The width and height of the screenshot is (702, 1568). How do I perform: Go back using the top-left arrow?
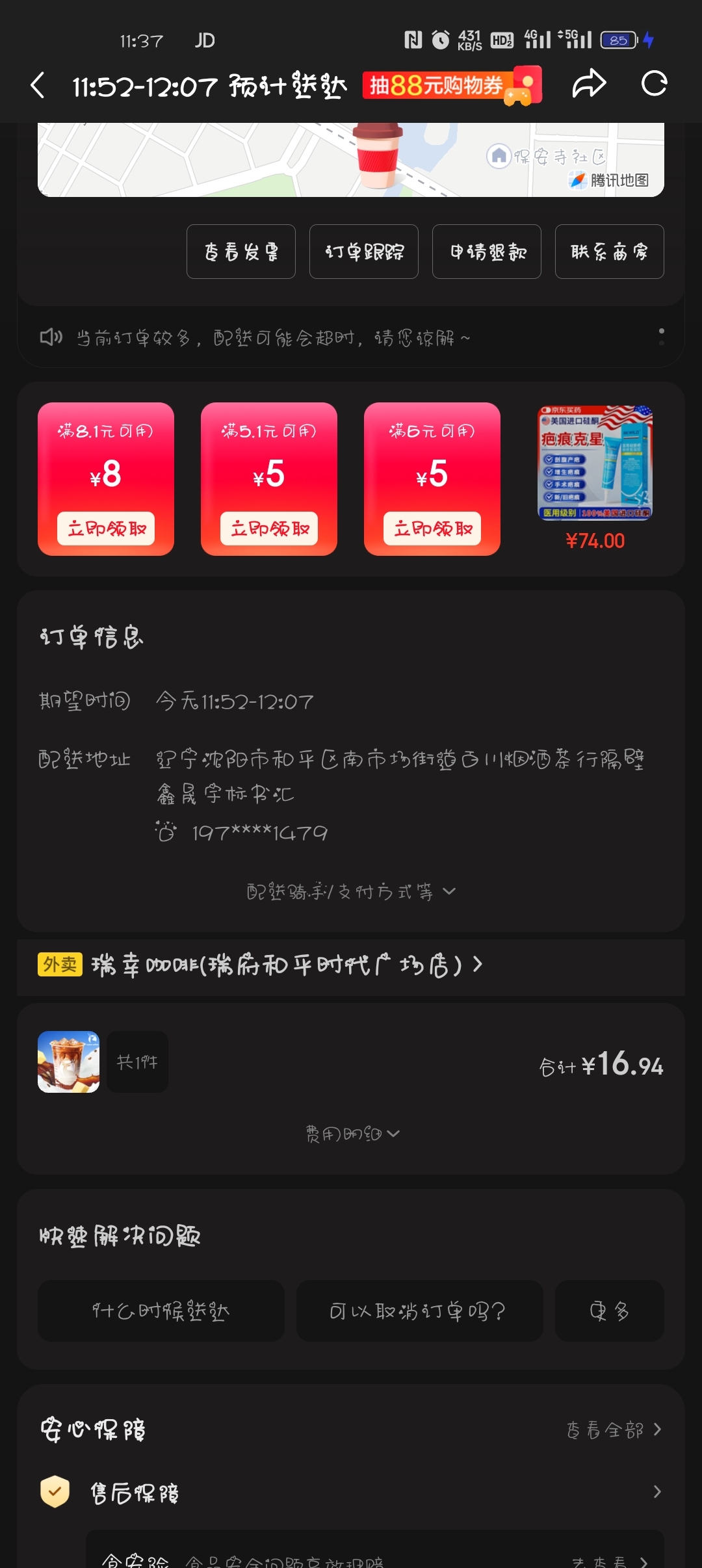pyautogui.click(x=38, y=85)
